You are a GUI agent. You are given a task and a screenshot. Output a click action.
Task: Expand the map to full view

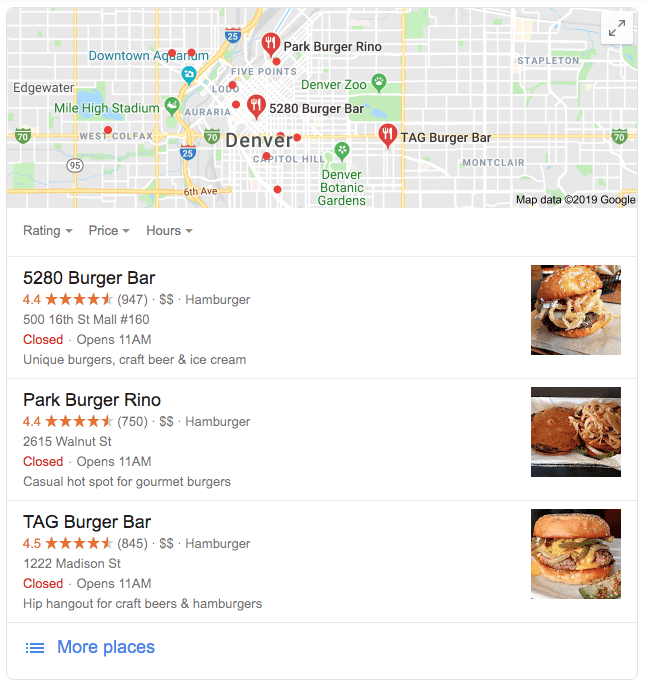[617, 30]
